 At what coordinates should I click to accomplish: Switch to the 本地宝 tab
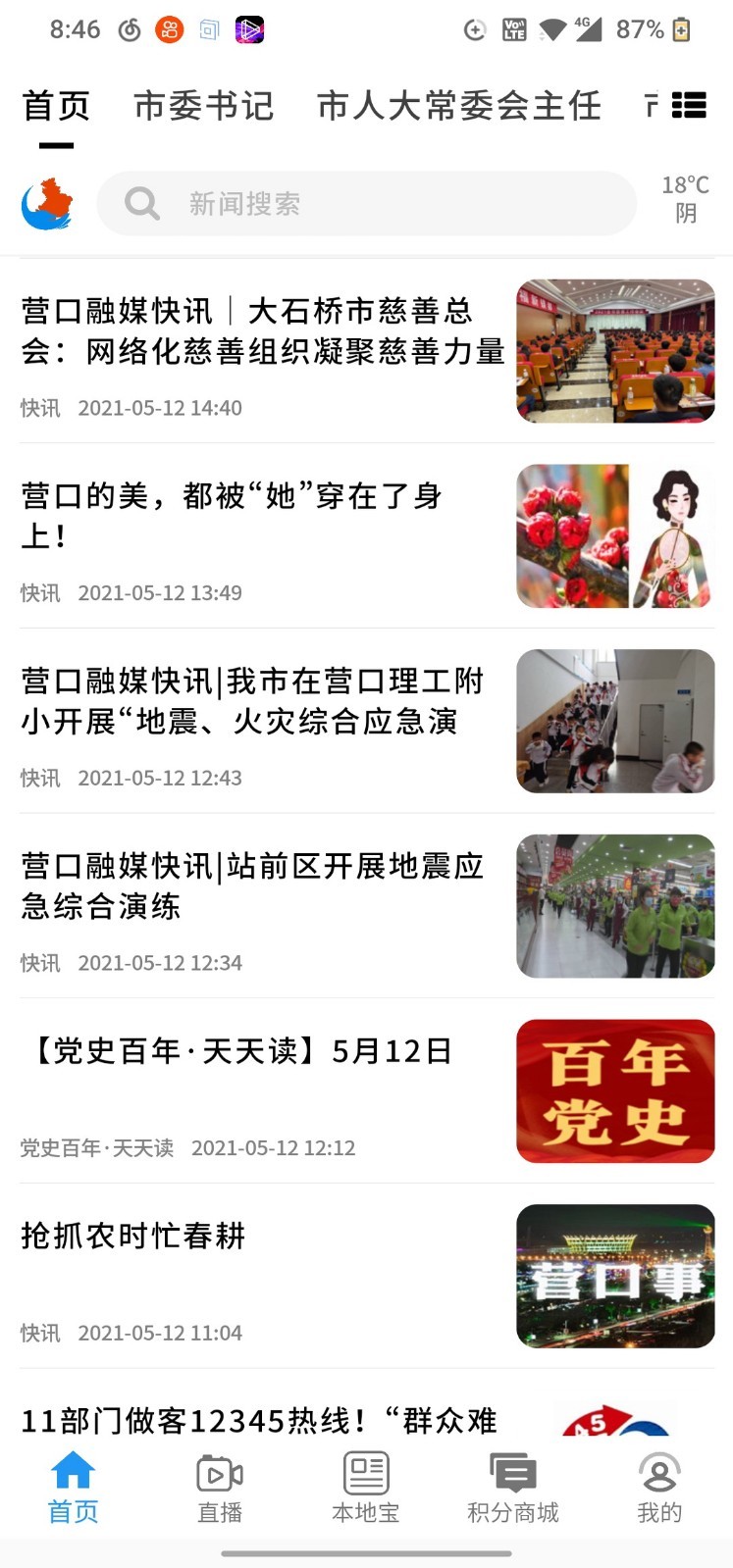click(366, 1489)
